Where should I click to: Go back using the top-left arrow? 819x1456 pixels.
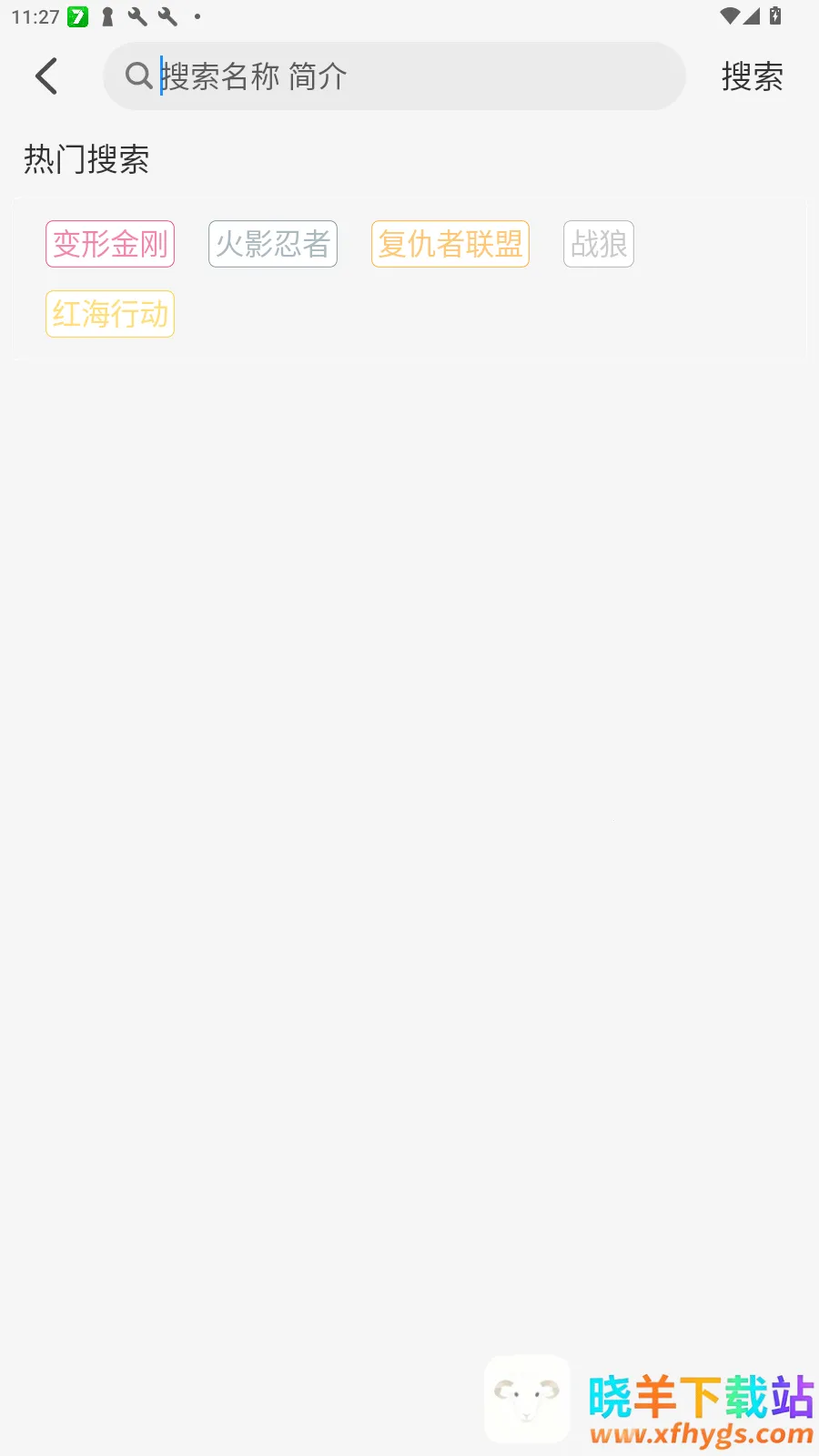click(46, 76)
